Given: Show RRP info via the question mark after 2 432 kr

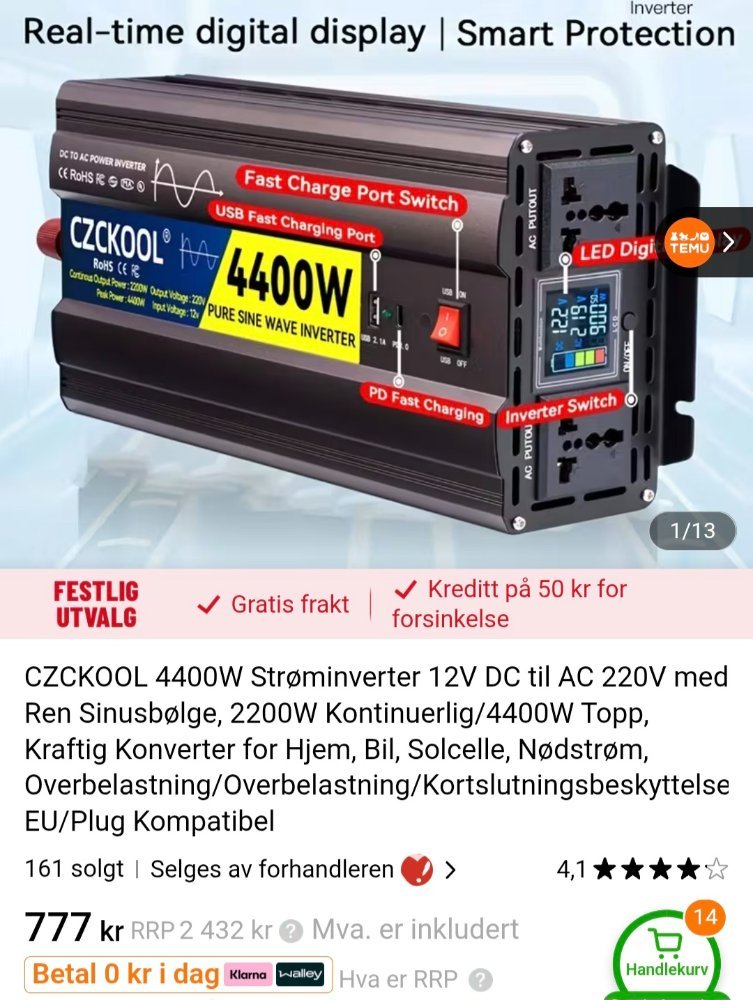Looking at the screenshot, I should [x=291, y=931].
